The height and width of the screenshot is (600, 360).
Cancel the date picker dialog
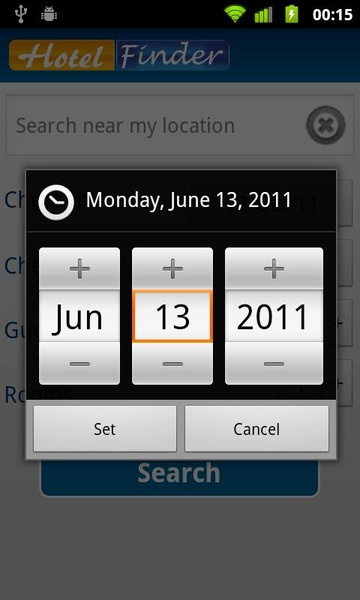click(x=257, y=429)
